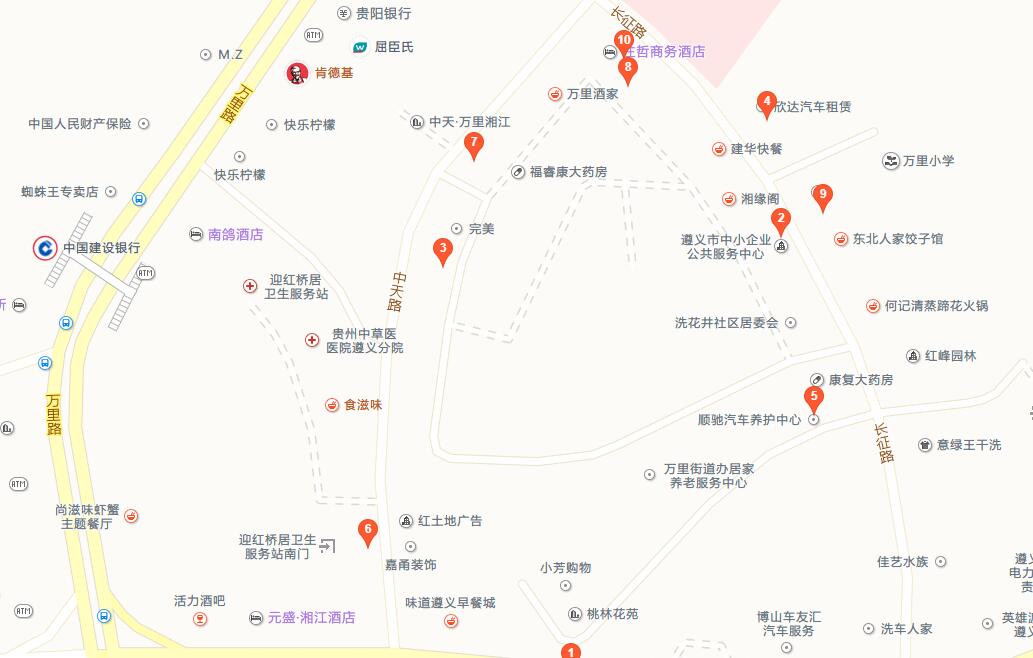Open result pin number 6
The width and height of the screenshot is (1033, 658).
[368, 531]
